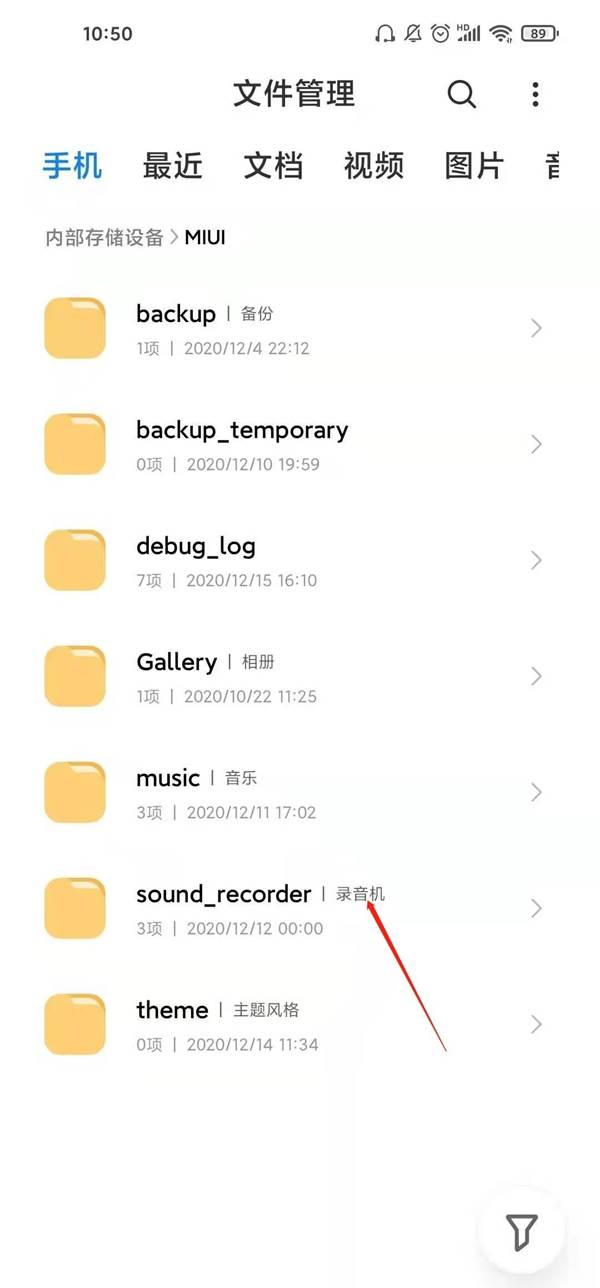
Task: Go back to 内部存储设备 in the breadcrumb
Action: [104, 237]
